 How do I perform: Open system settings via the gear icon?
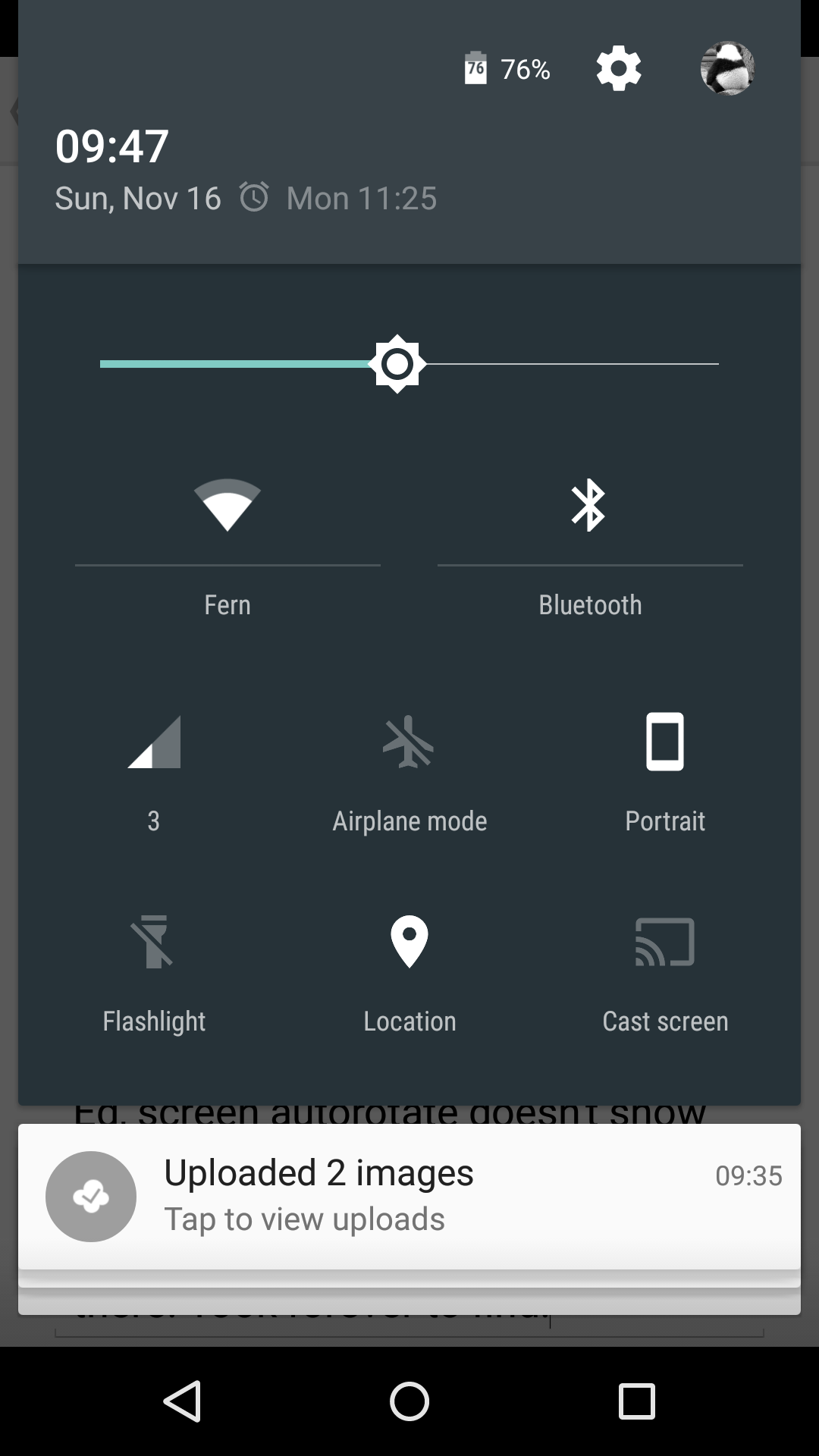[x=619, y=69]
